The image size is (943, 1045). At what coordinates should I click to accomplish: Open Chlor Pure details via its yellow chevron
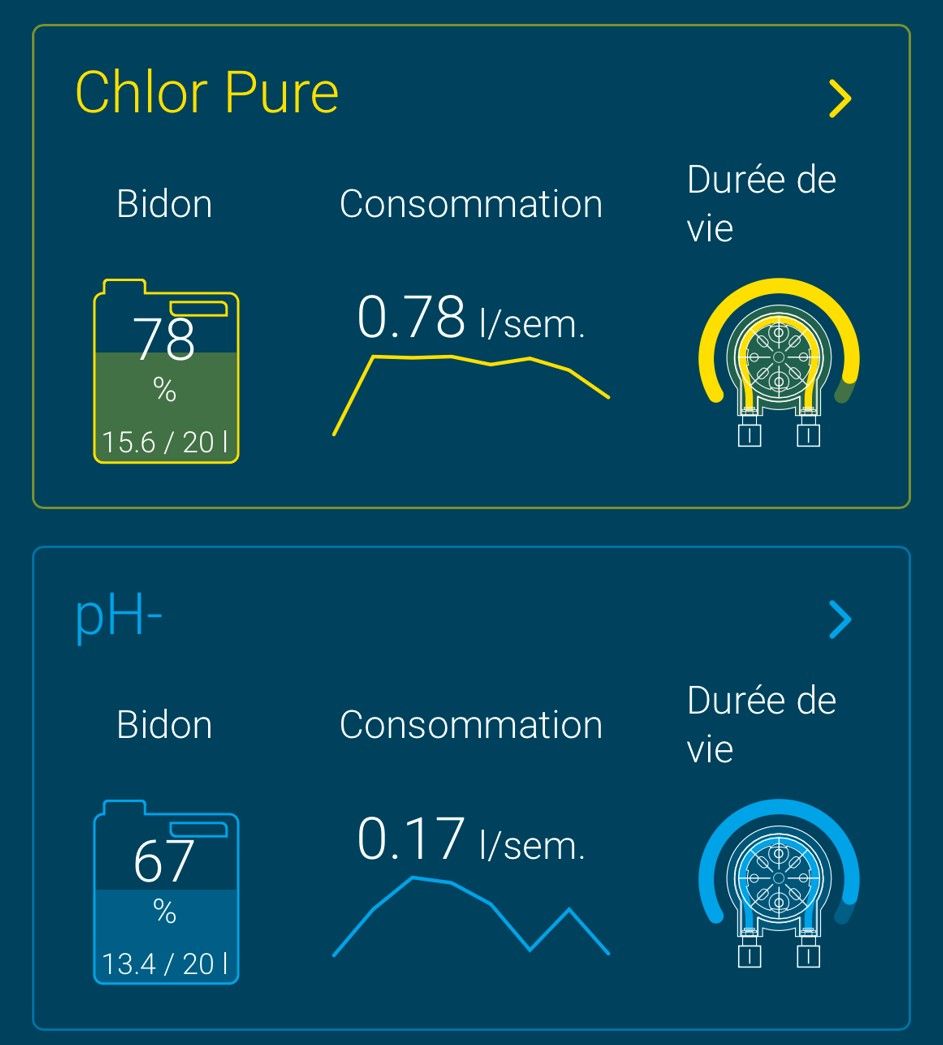click(840, 98)
